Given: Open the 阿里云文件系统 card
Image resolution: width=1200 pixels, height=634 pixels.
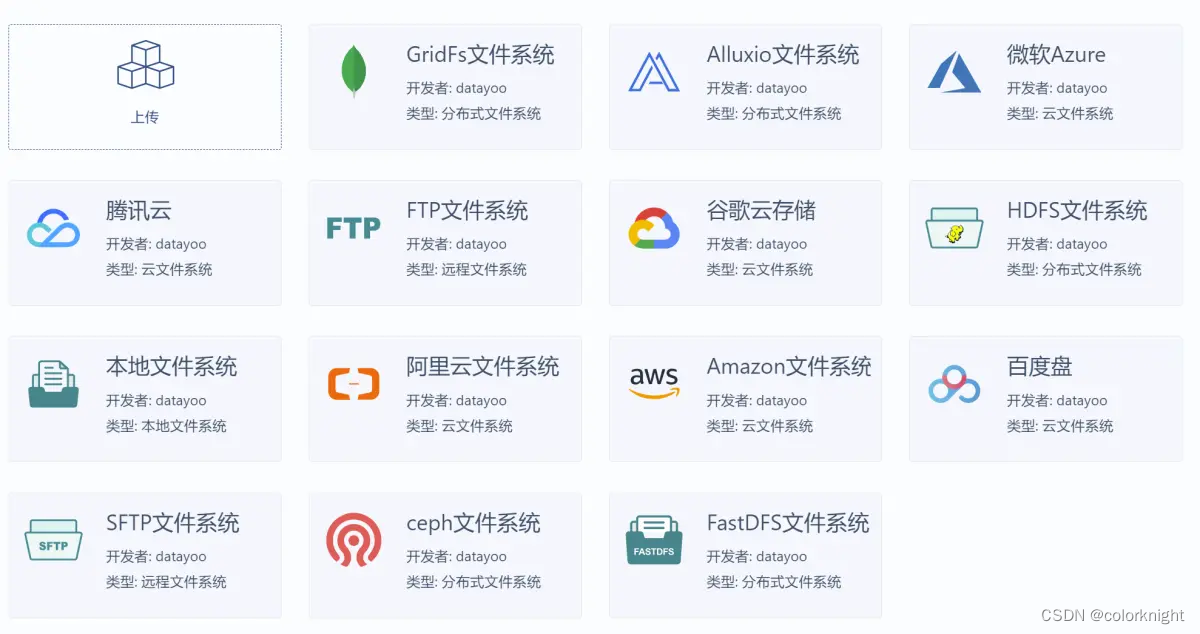Looking at the screenshot, I should click(x=445, y=399).
